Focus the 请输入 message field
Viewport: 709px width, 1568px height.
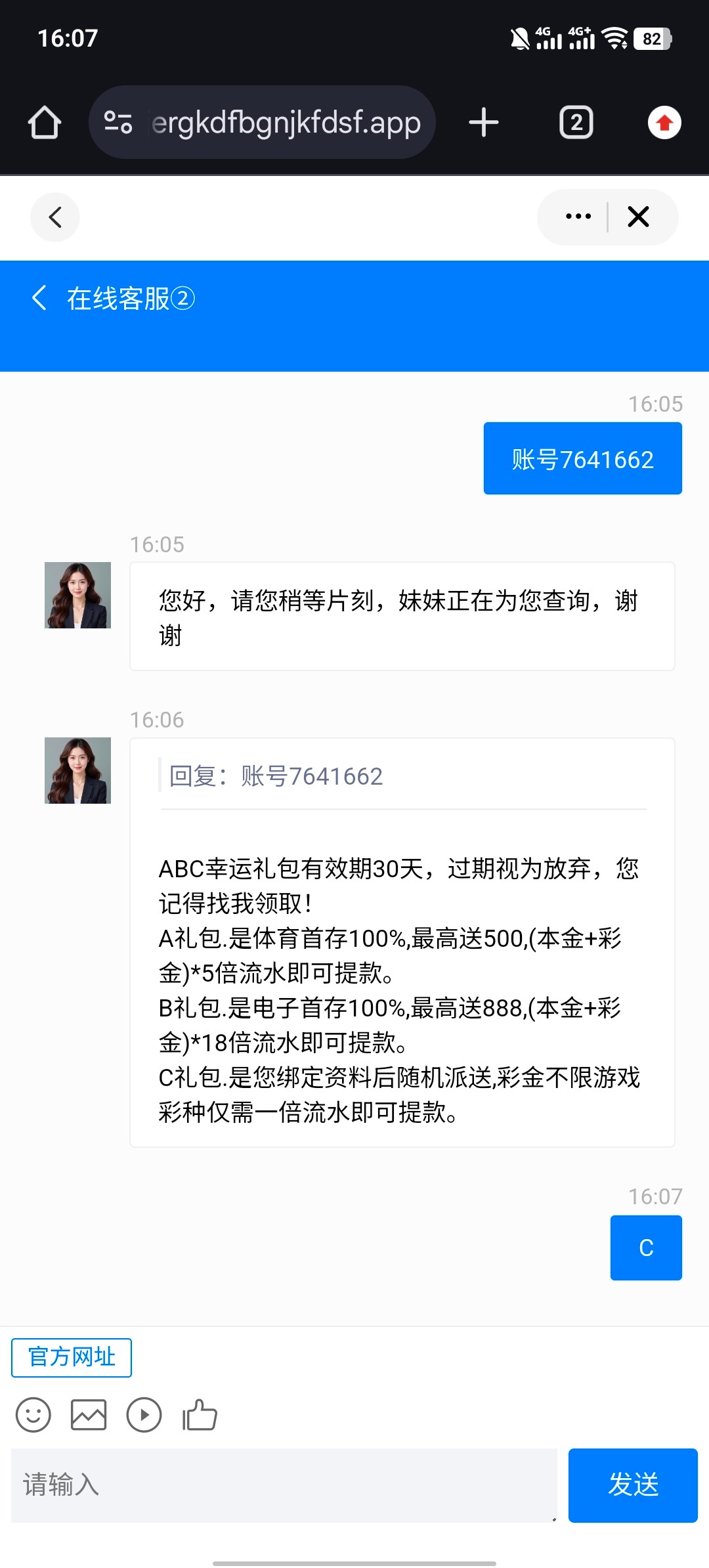click(284, 1485)
